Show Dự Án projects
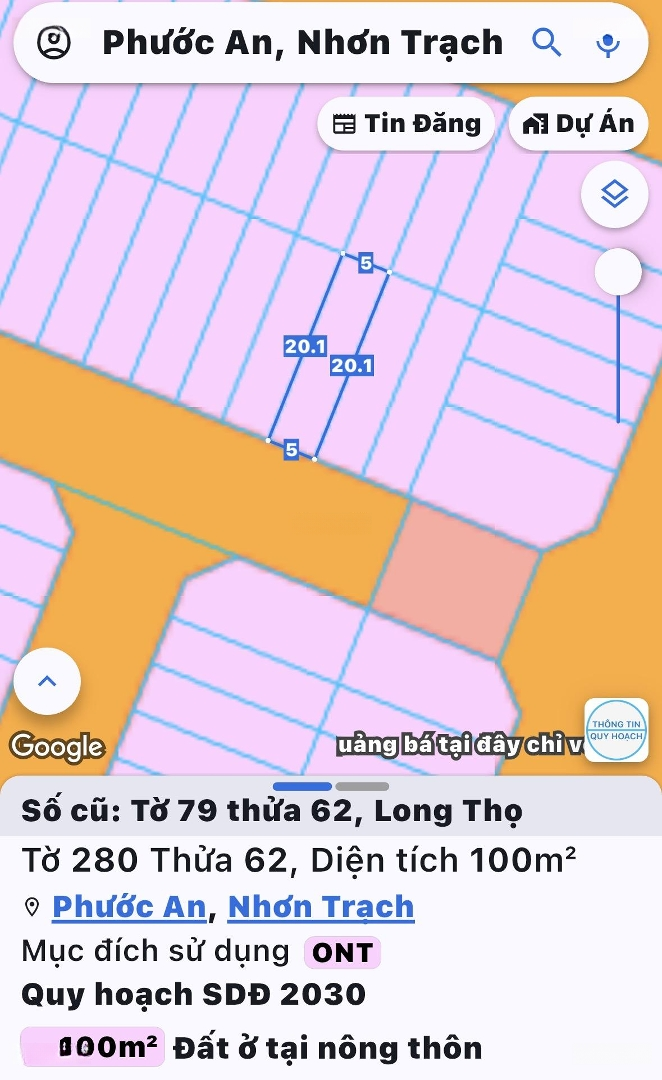 [x=578, y=124]
